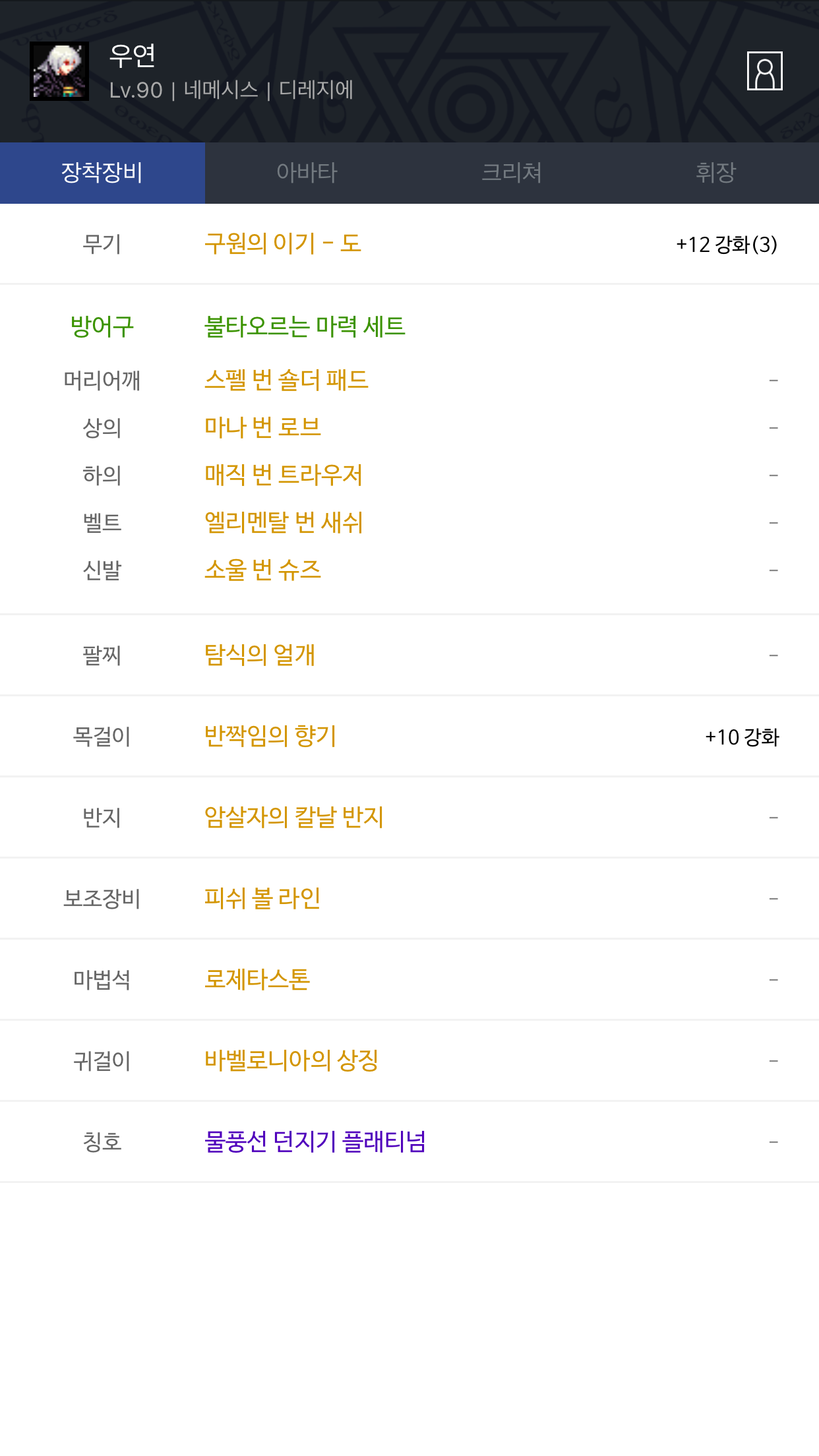Image resolution: width=819 pixels, height=1456 pixels.
Task: Open magic stone 로제타스톤
Action: [x=409, y=980]
